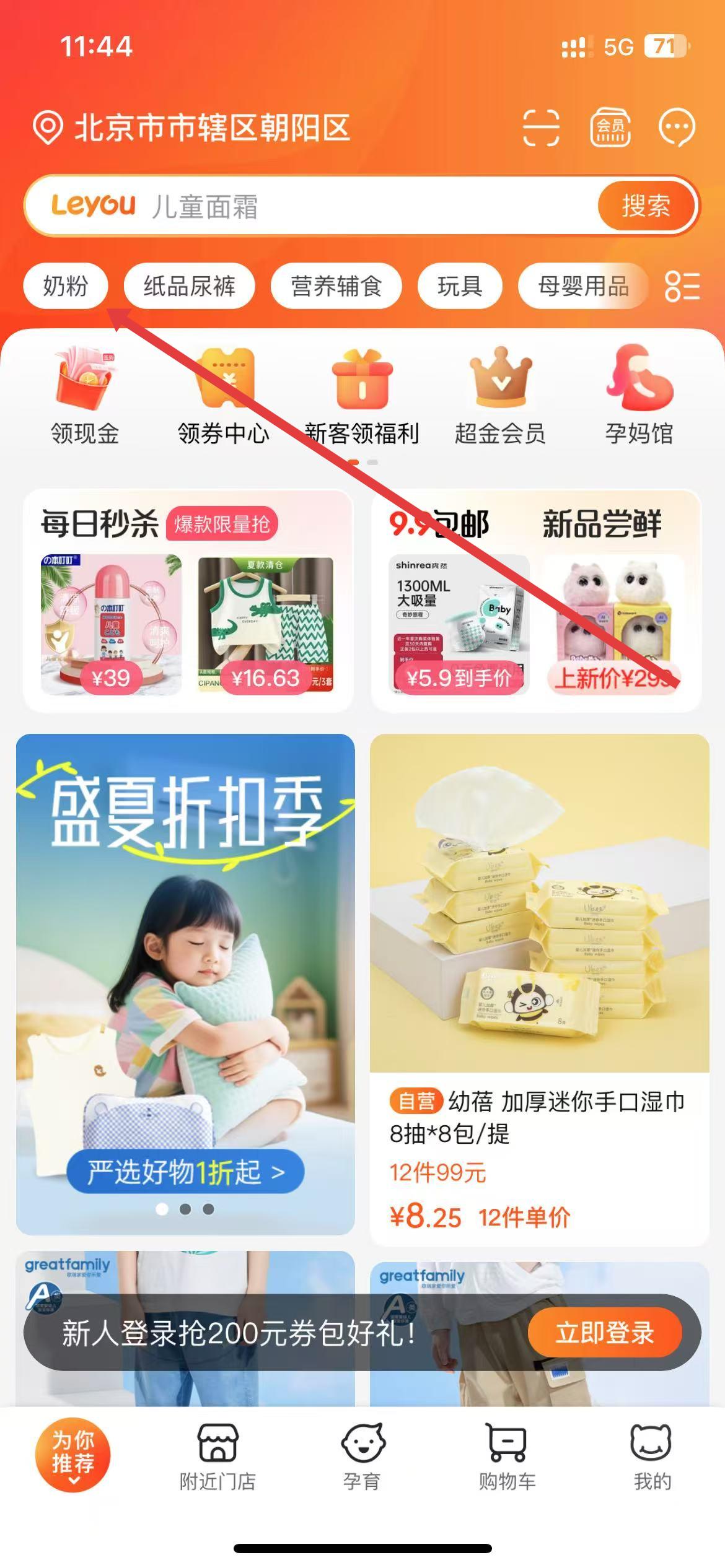725x1568 pixels.
Task: Open the 每日秒杀 flash sale card
Action: 188,601
